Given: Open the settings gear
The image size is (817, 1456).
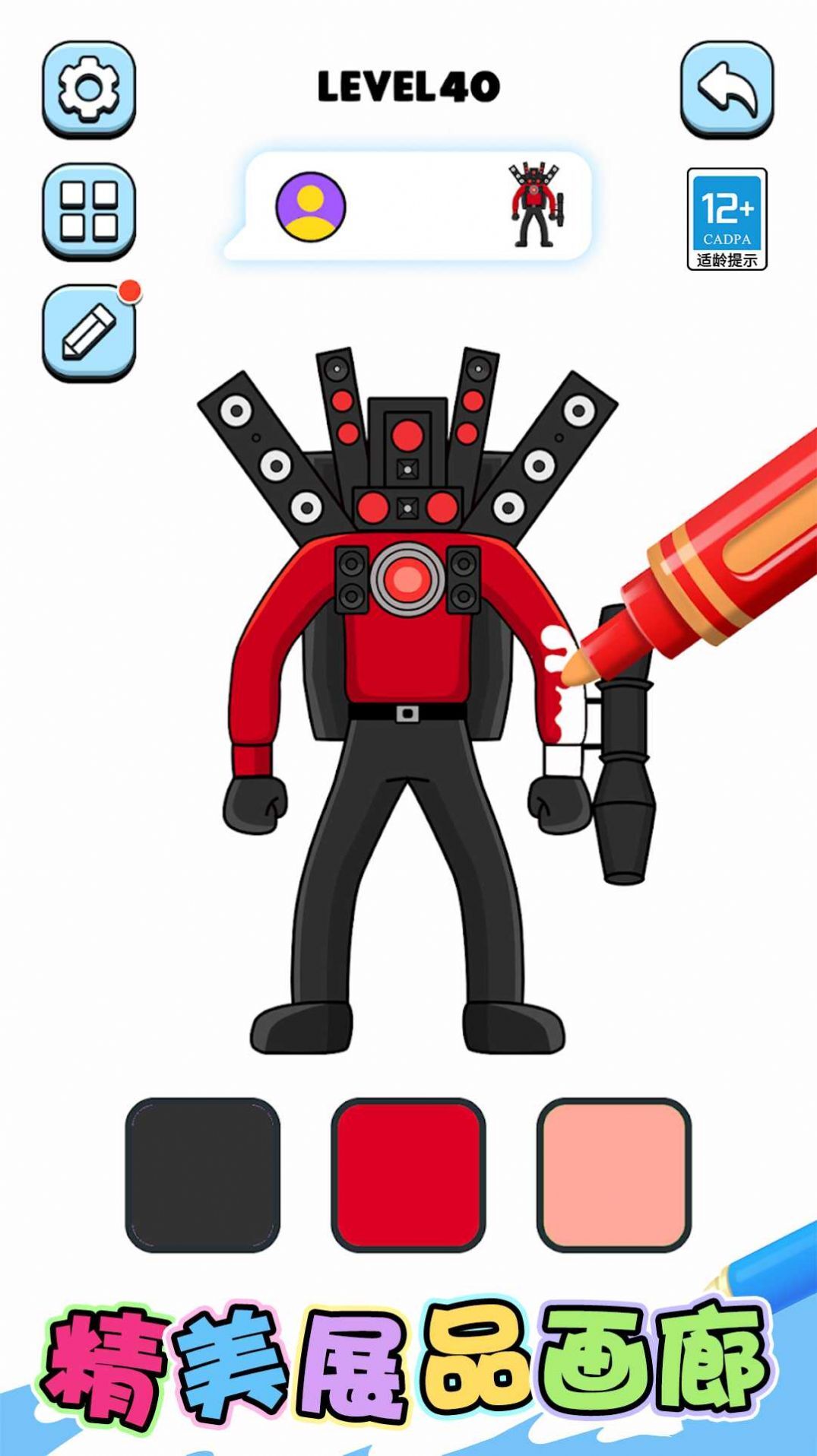Looking at the screenshot, I should (x=88, y=89).
